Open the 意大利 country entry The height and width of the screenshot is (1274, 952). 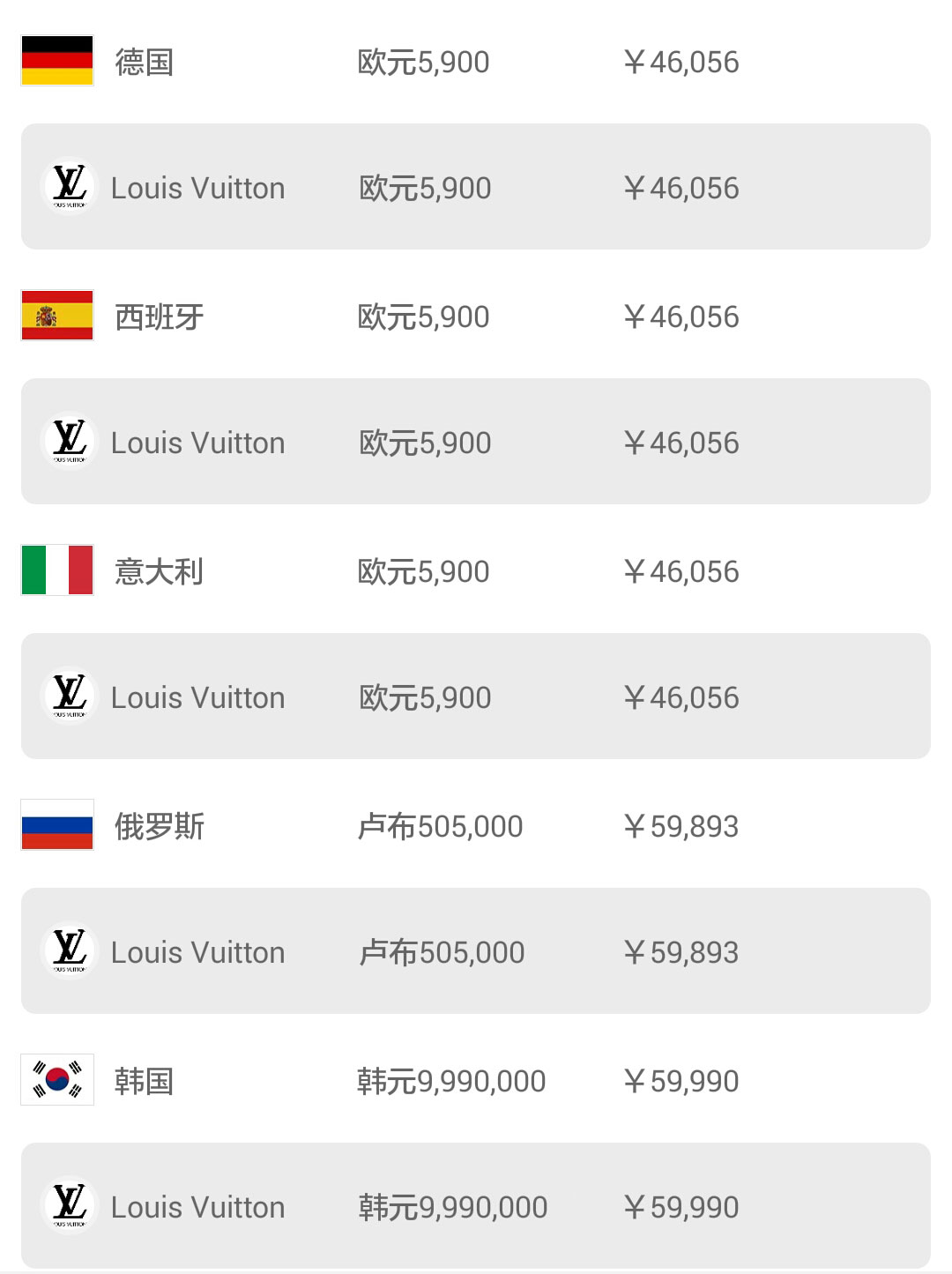click(x=159, y=570)
